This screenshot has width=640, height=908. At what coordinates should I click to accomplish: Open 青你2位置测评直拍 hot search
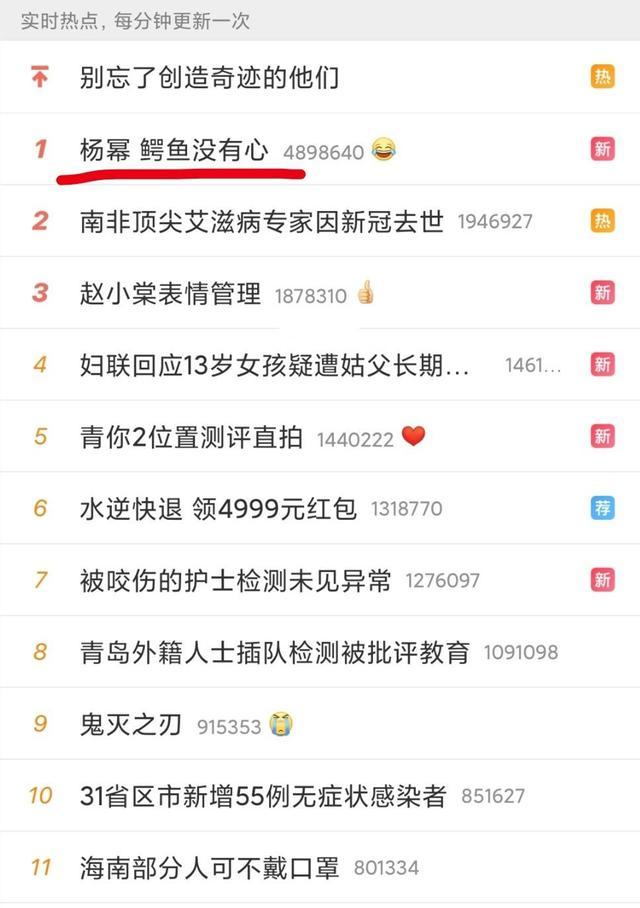(191, 437)
